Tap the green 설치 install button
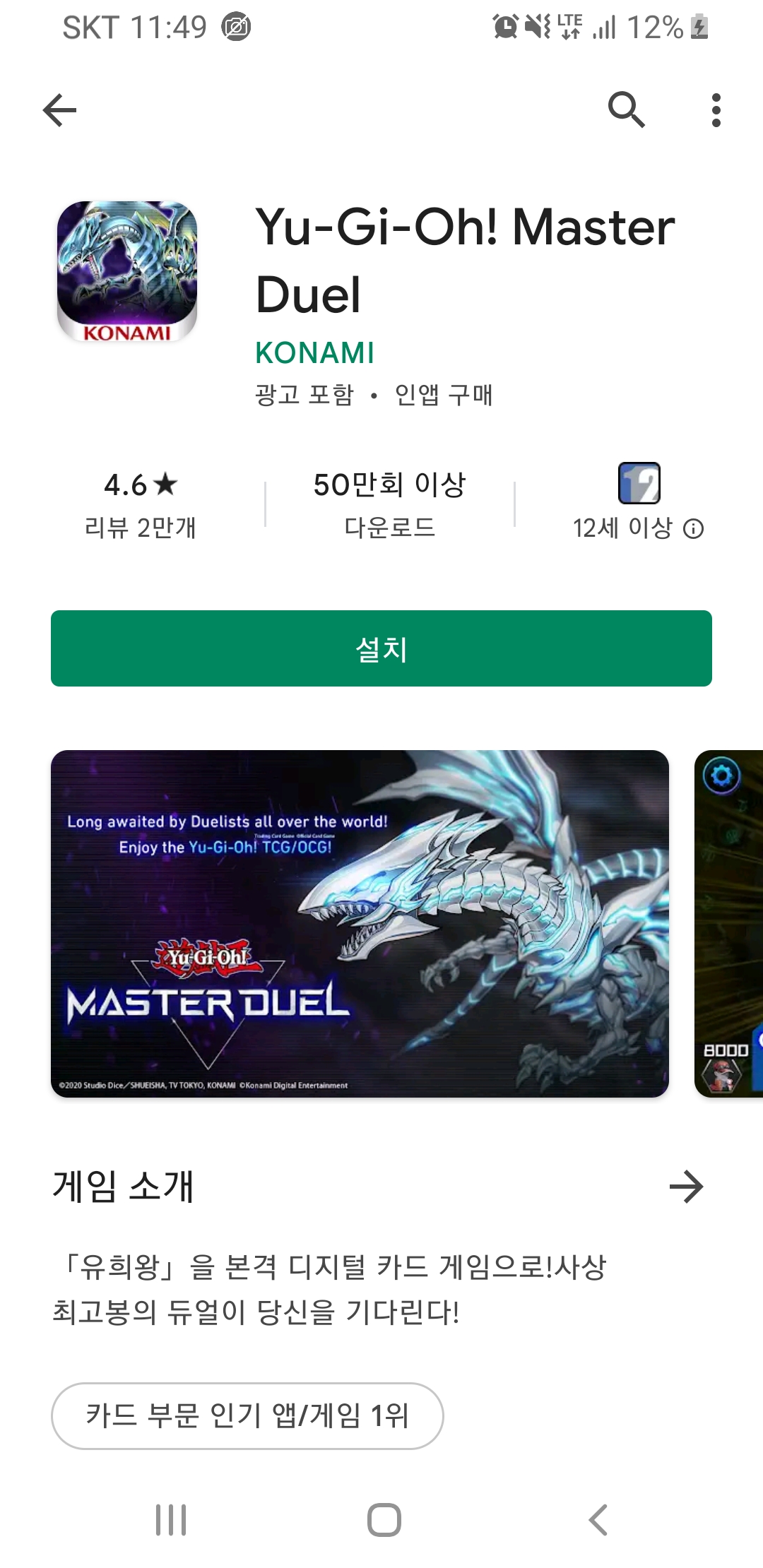The width and height of the screenshot is (763, 1568). coord(381,648)
